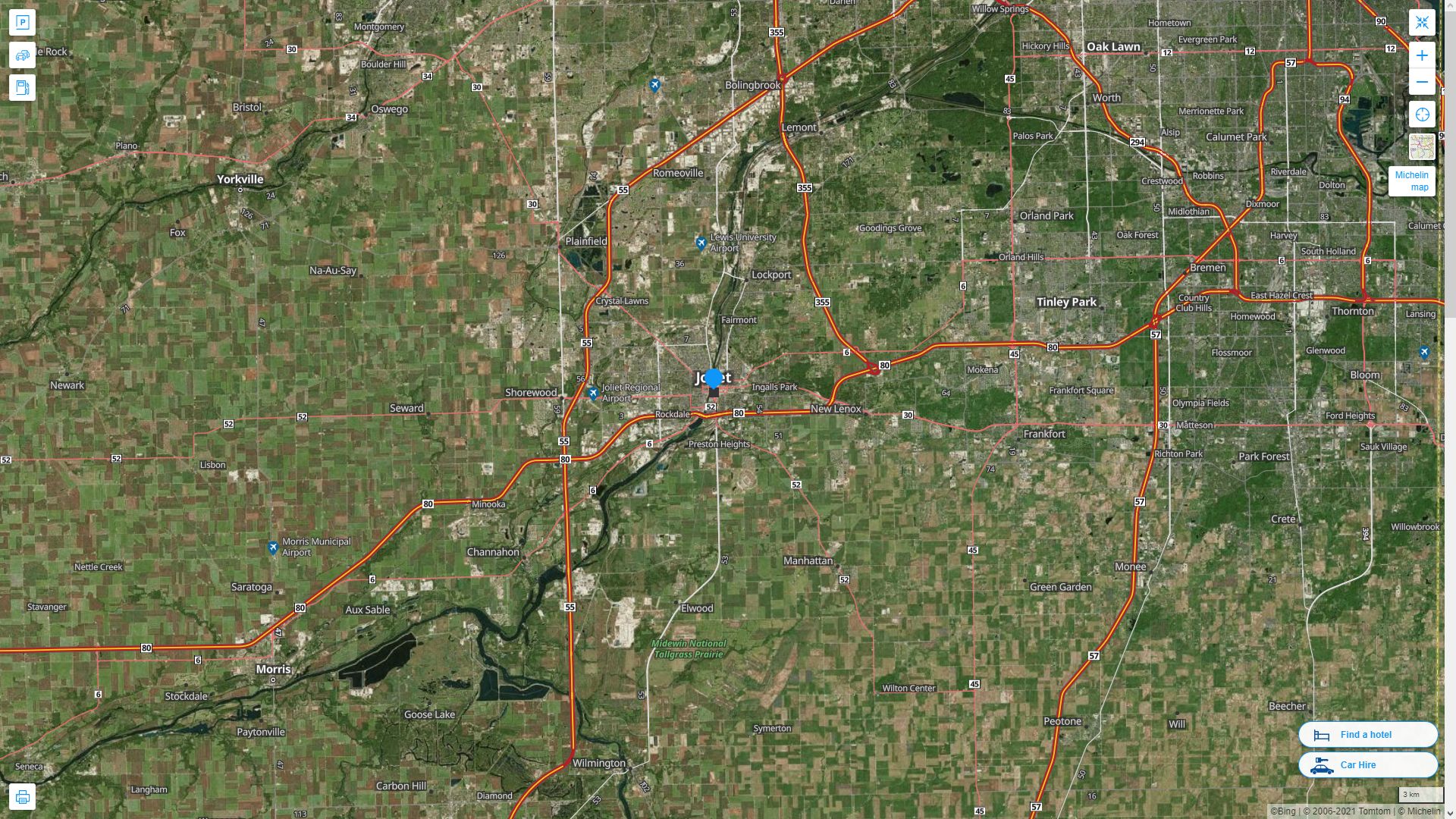Exit full-screen map view
This screenshot has width=1456, height=819.
click(1422, 23)
